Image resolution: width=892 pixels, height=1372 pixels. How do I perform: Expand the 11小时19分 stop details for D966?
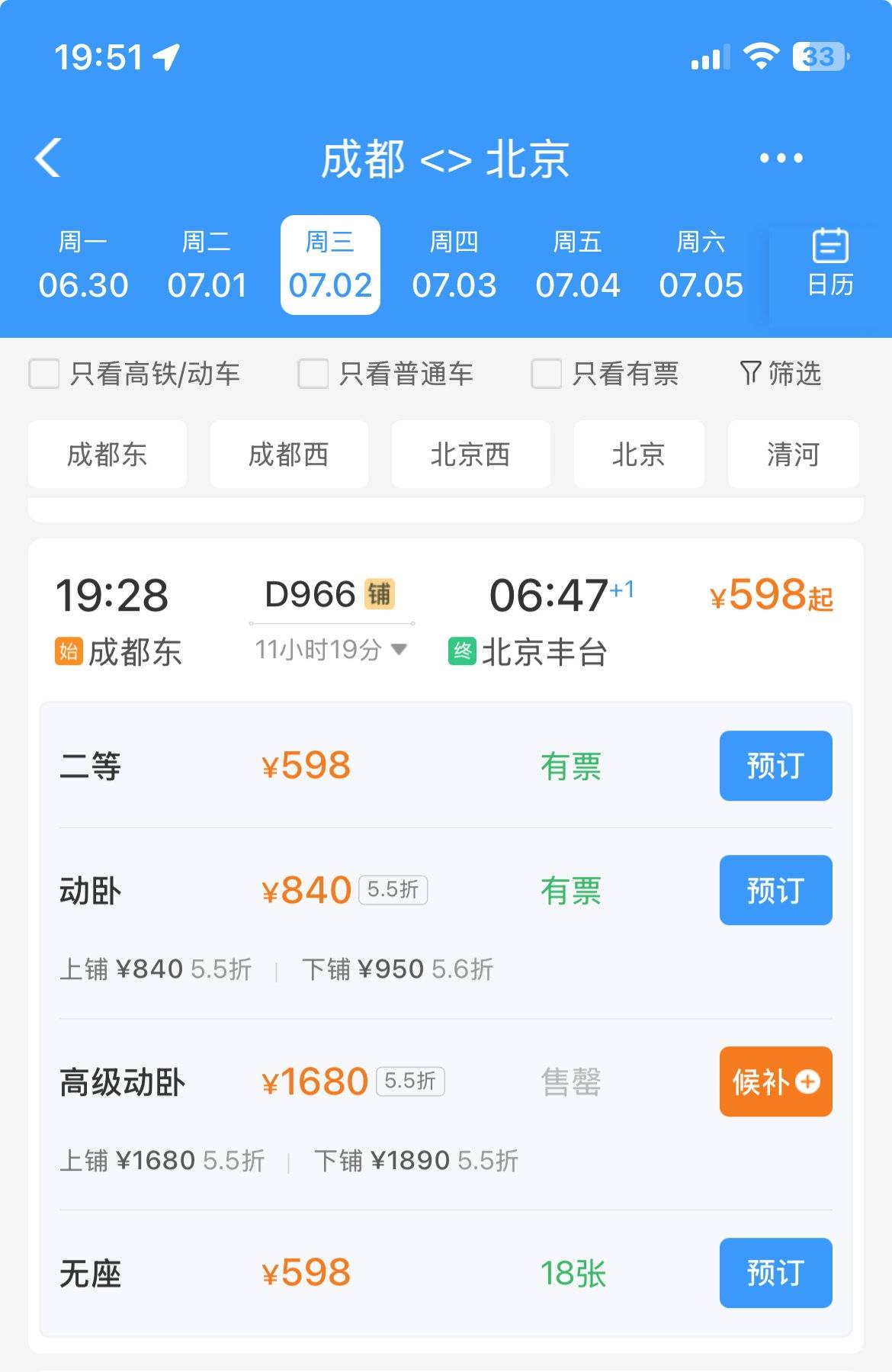click(x=331, y=650)
